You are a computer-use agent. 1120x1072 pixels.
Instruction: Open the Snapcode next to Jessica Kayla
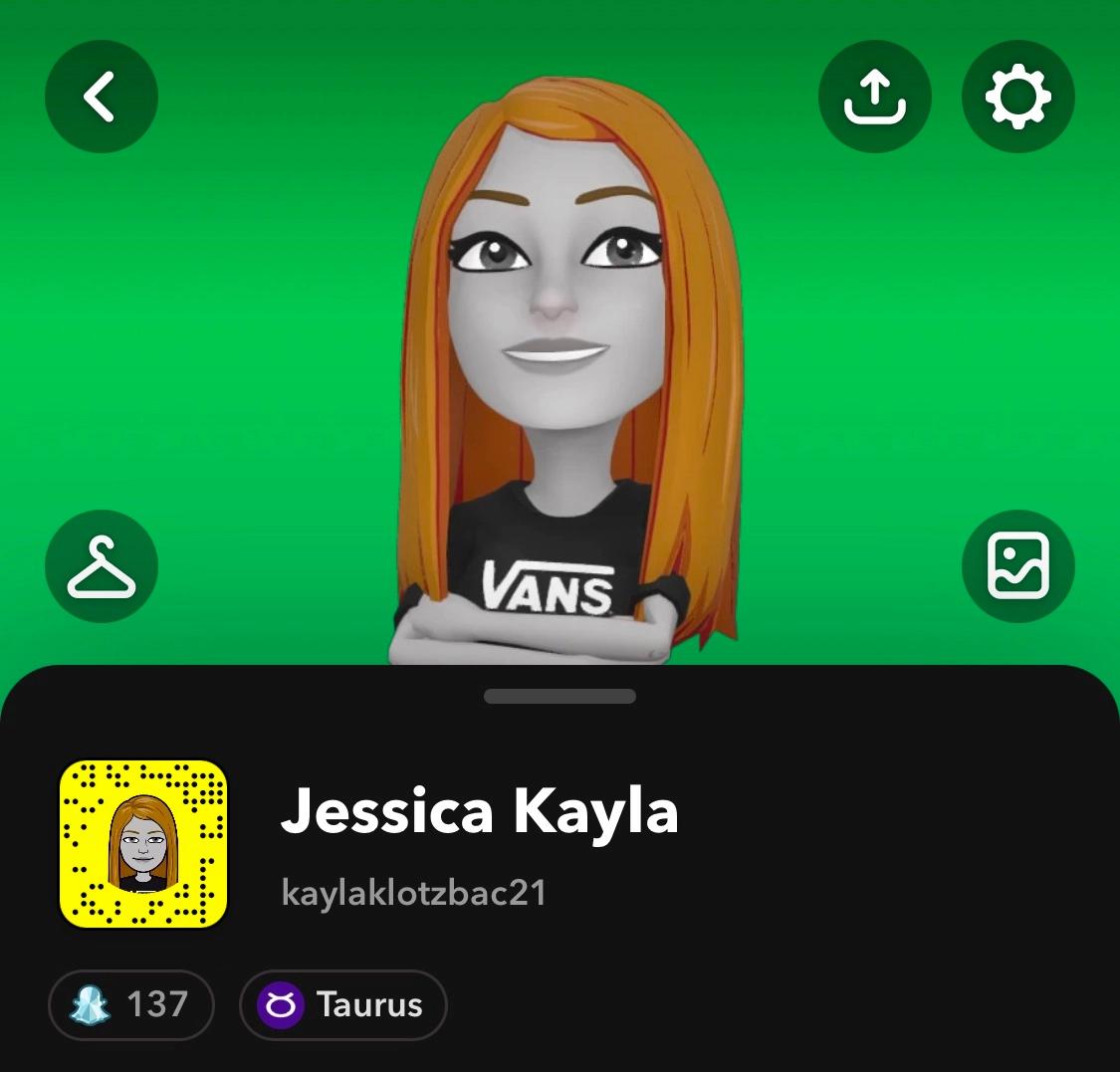pos(143,844)
